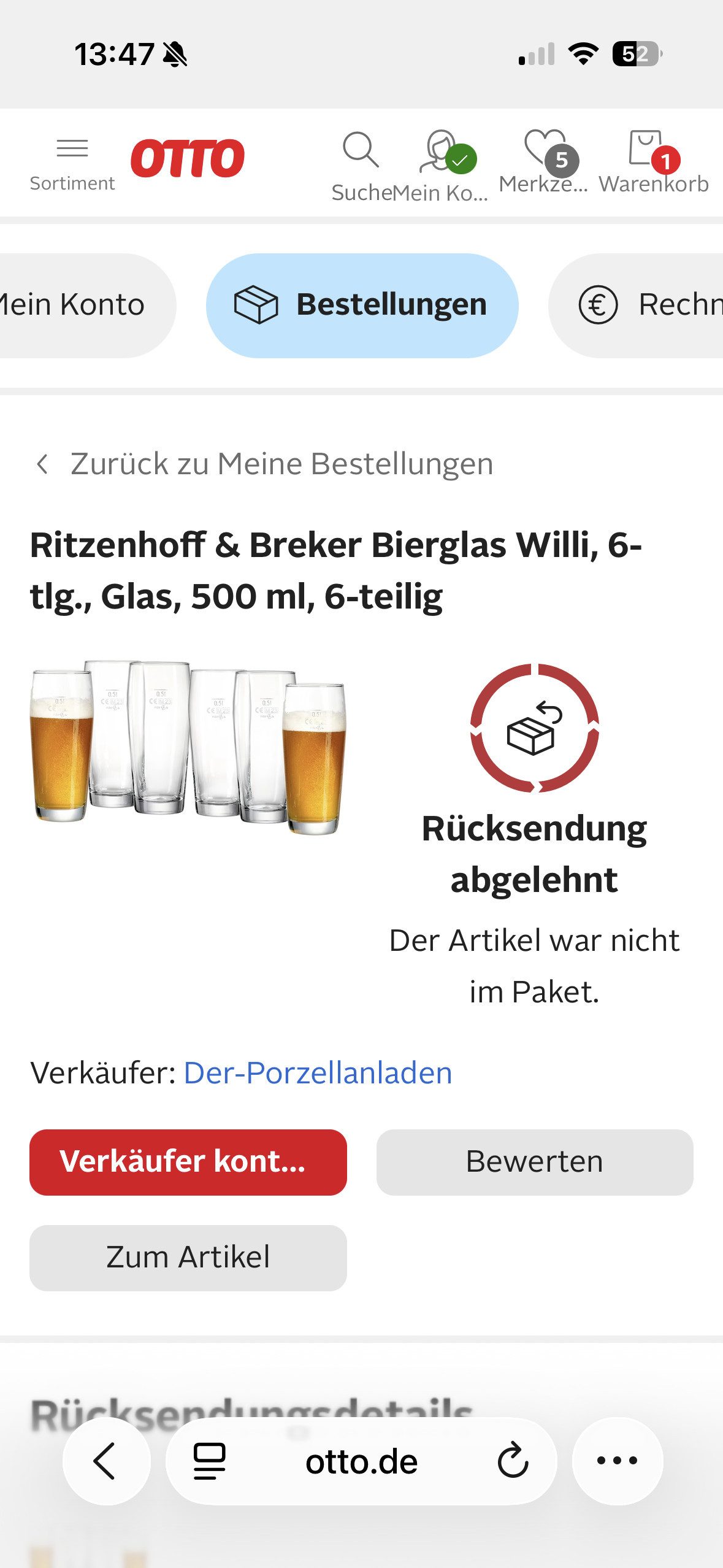Open the browser page options icon
Viewport: 723px width, 1568px height.
[x=210, y=1461]
